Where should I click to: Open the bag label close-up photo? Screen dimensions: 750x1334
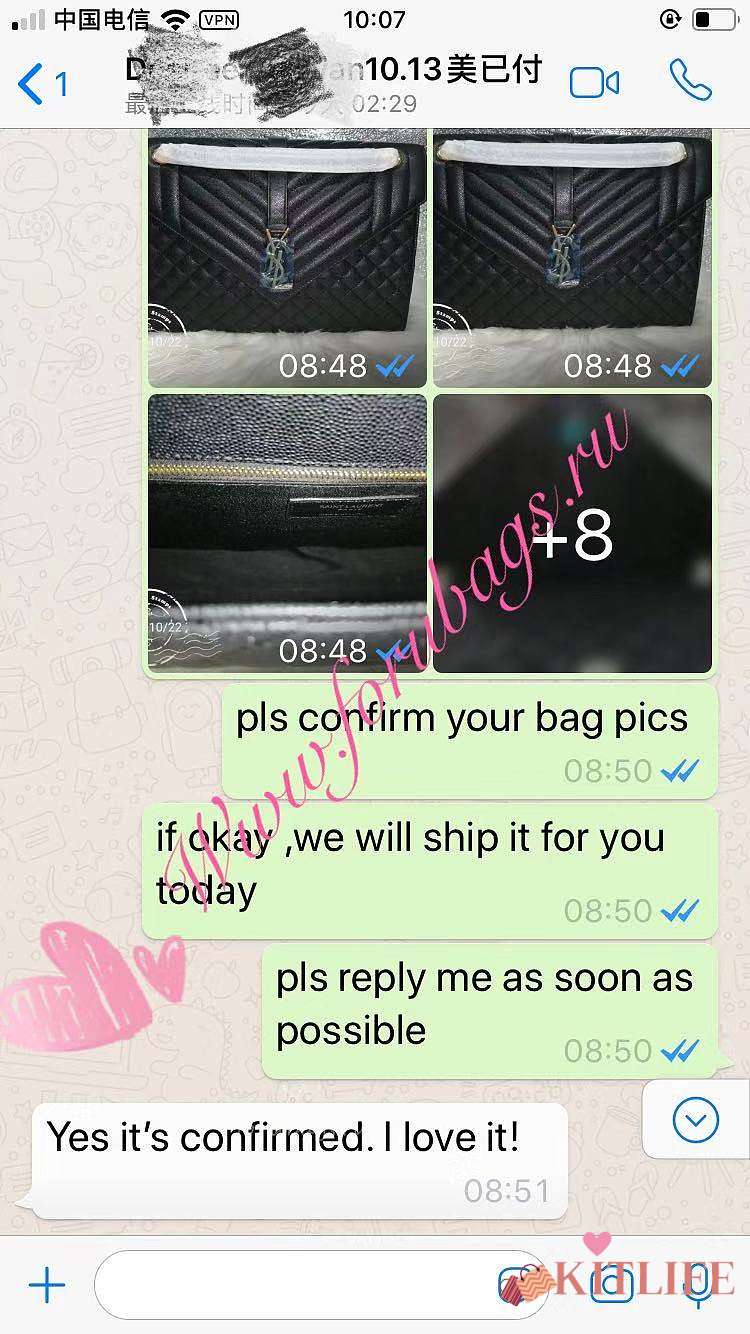point(287,533)
